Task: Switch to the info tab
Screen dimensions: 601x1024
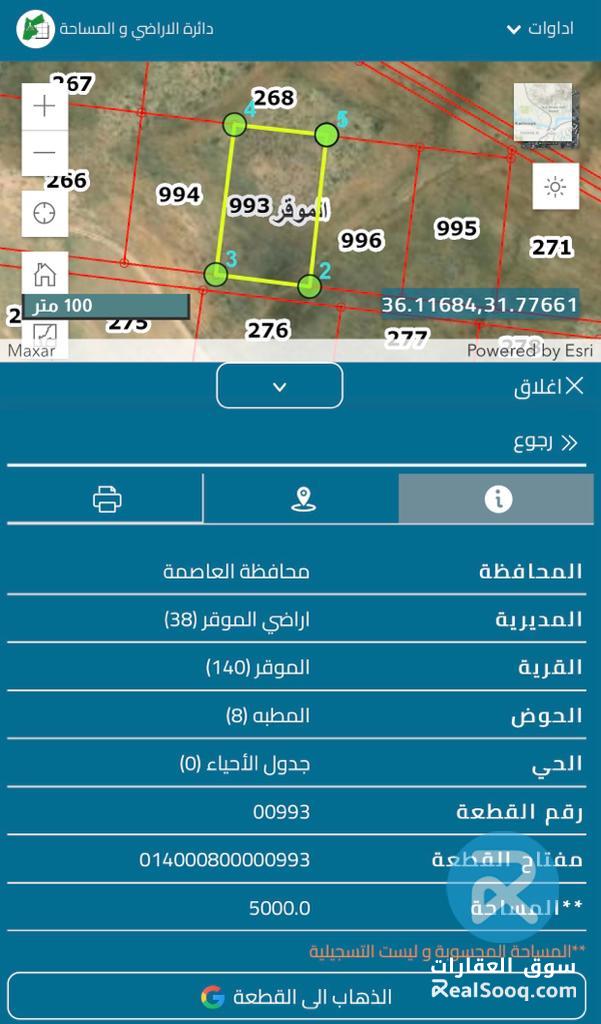Action: pos(497,499)
